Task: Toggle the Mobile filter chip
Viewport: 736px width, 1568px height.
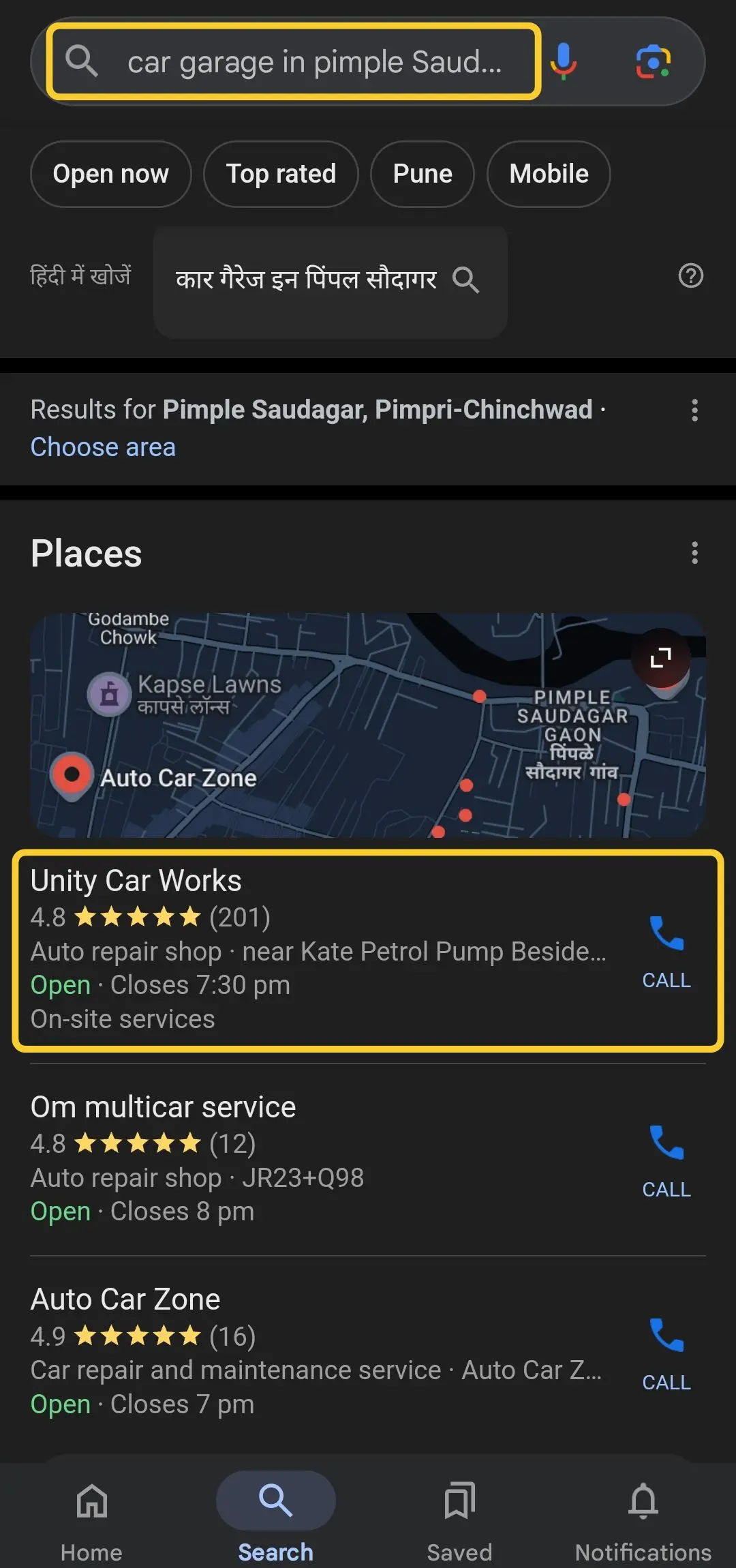Action: (x=549, y=174)
